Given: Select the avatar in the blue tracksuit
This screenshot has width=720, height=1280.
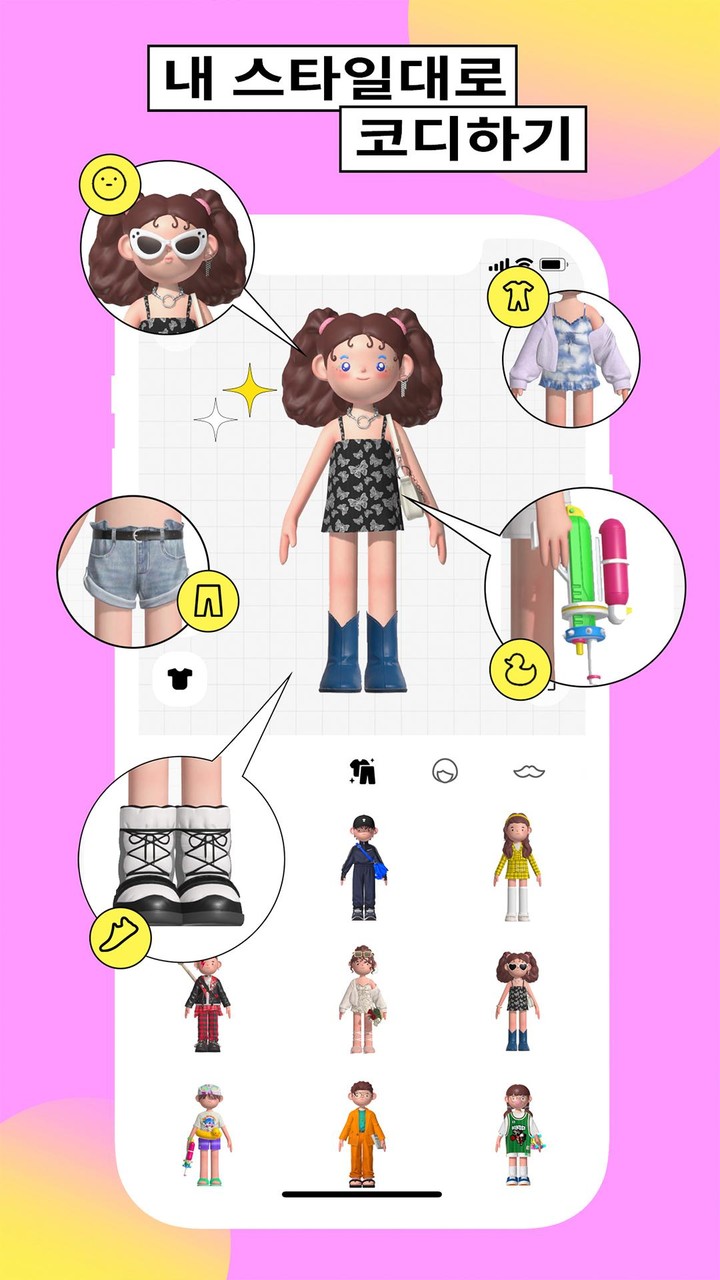Looking at the screenshot, I should 363,865.
